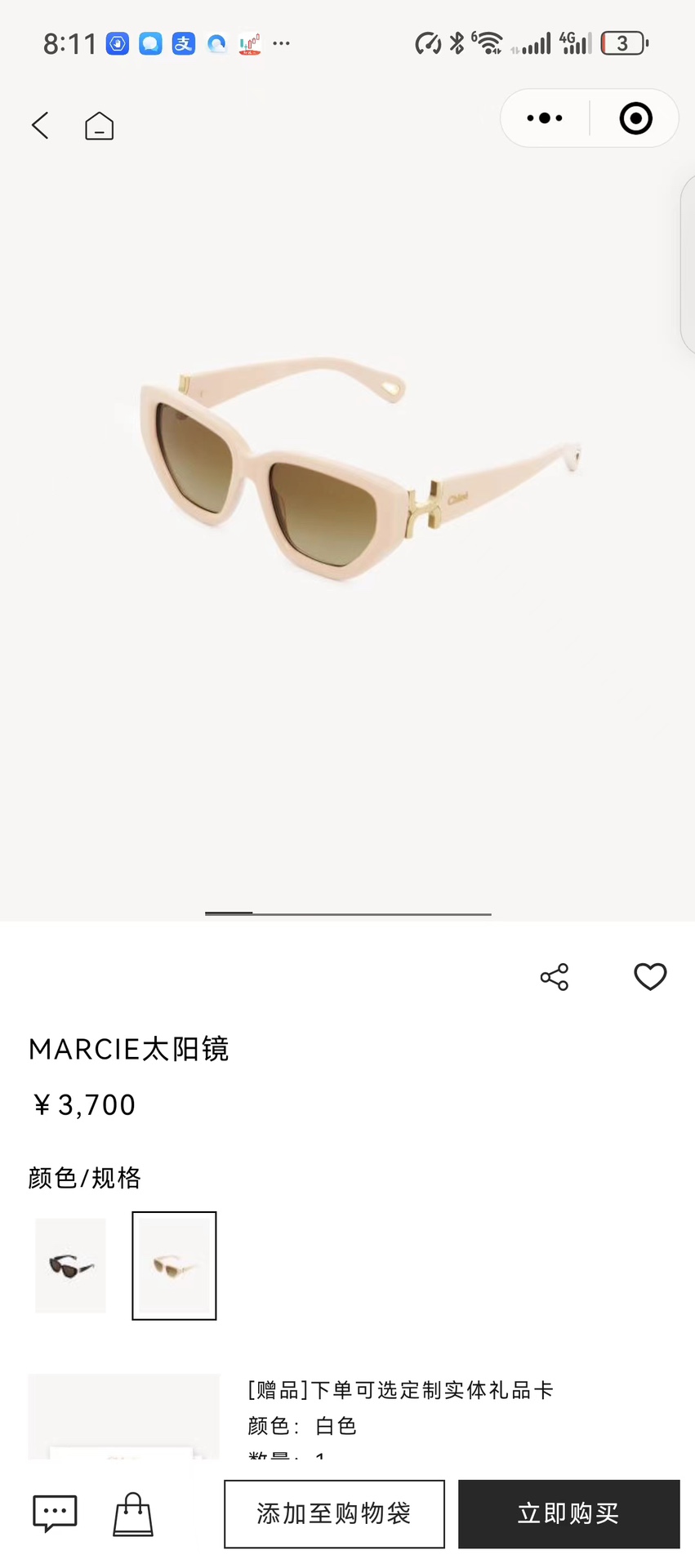Close the mini program with the circle button
This screenshot has height=1568, width=695.
635,118
